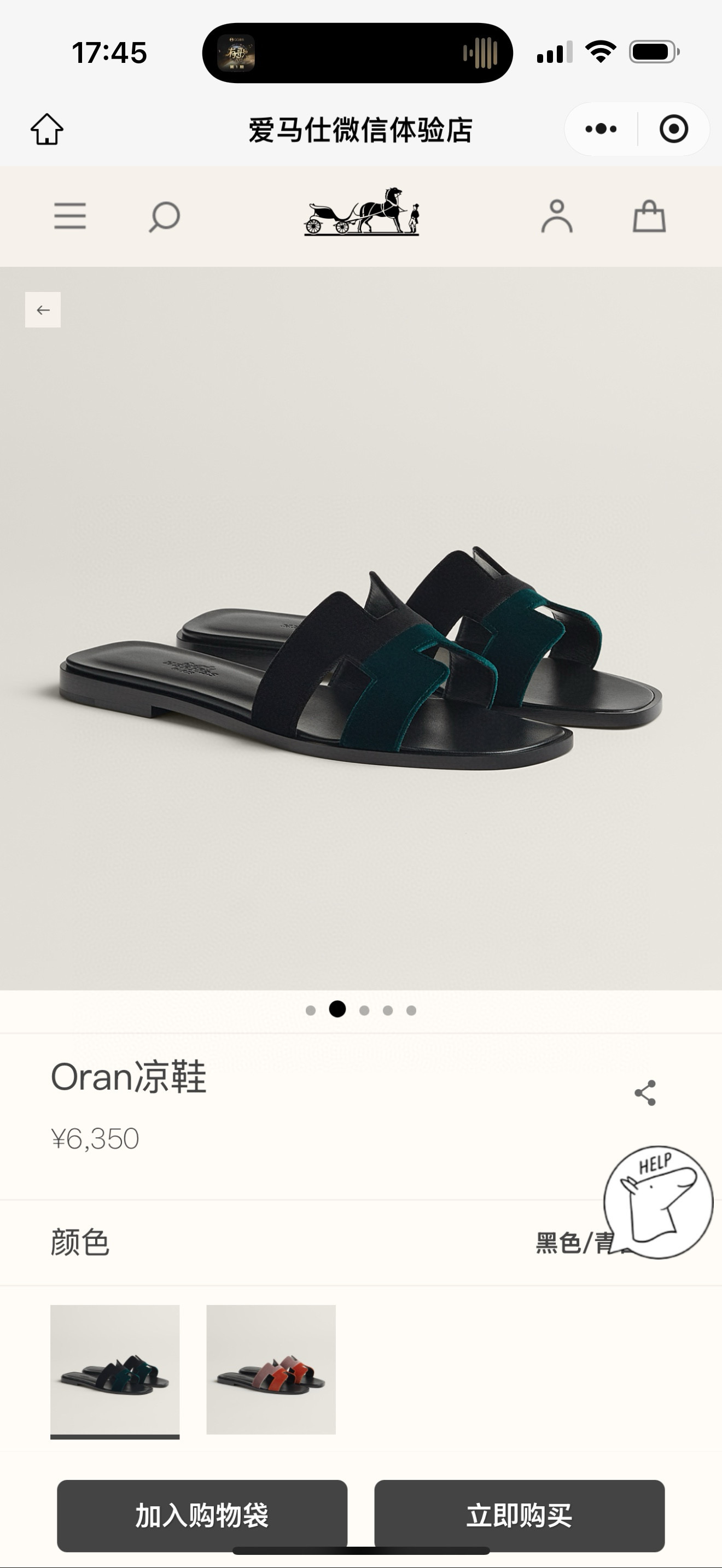Open the mini program more options menu
Screen dimensions: 722x1568
pos(601,129)
